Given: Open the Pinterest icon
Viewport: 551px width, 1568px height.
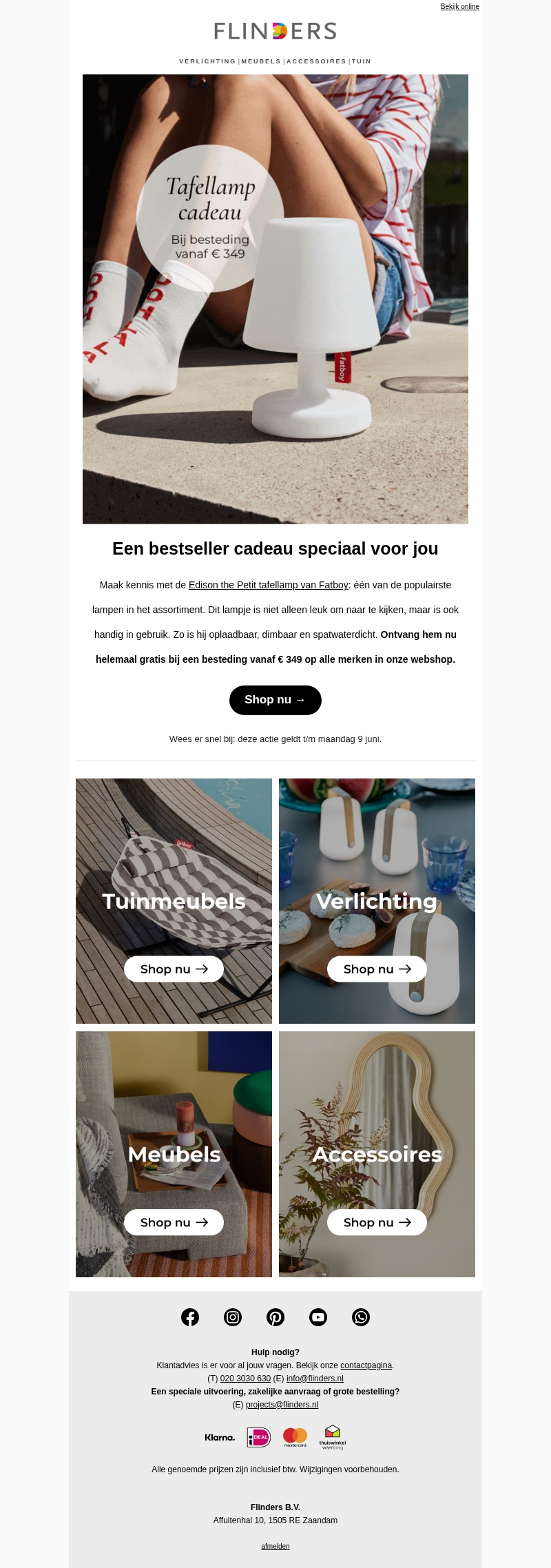Looking at the screenshot, I should coord(275,1317).
